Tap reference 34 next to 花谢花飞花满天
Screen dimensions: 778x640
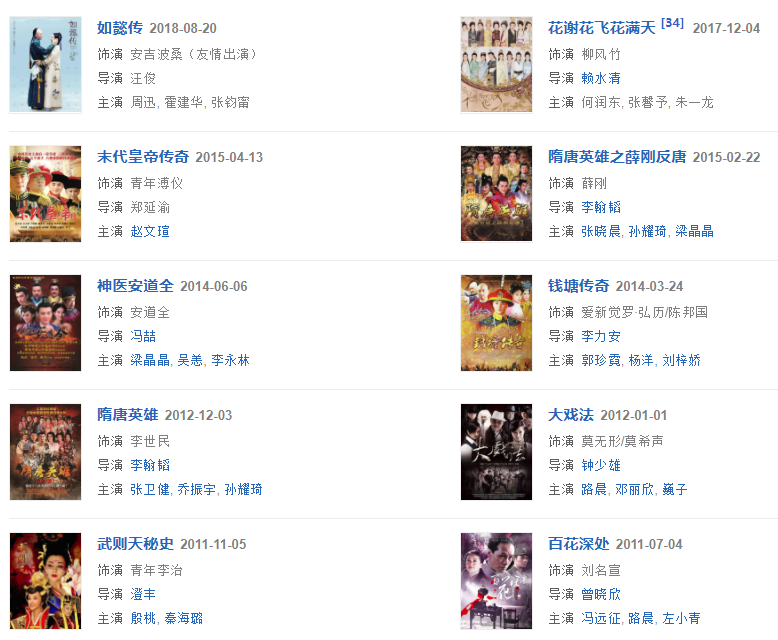coord(672,23)
